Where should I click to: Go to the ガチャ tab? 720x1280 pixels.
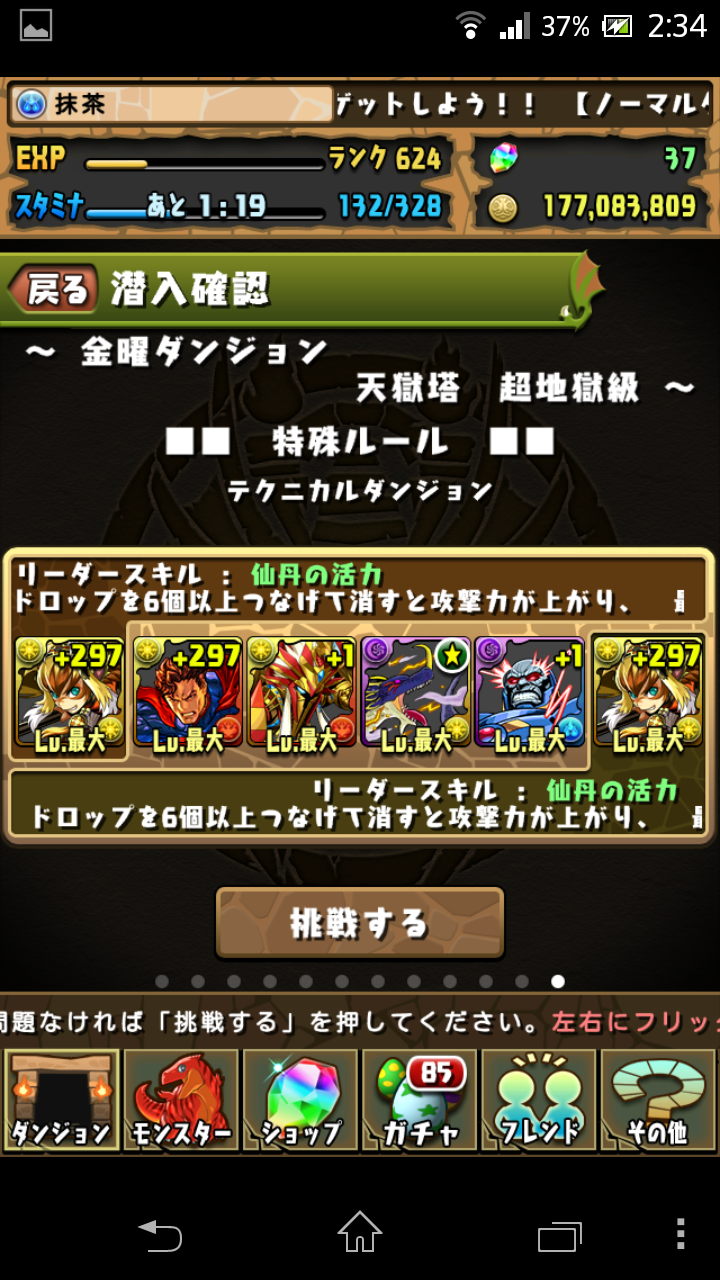pos(419,1100)
